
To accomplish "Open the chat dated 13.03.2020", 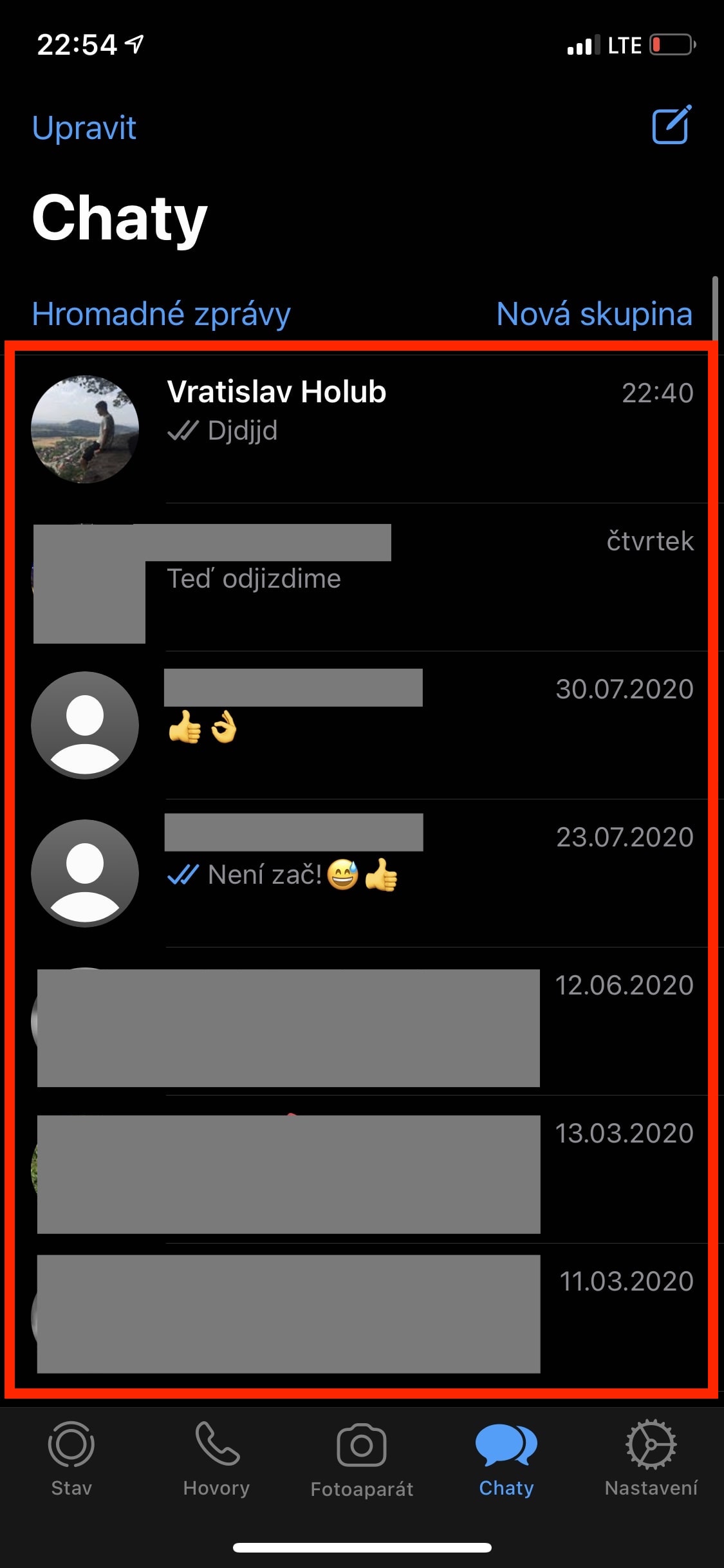I will coord(386,1170).
